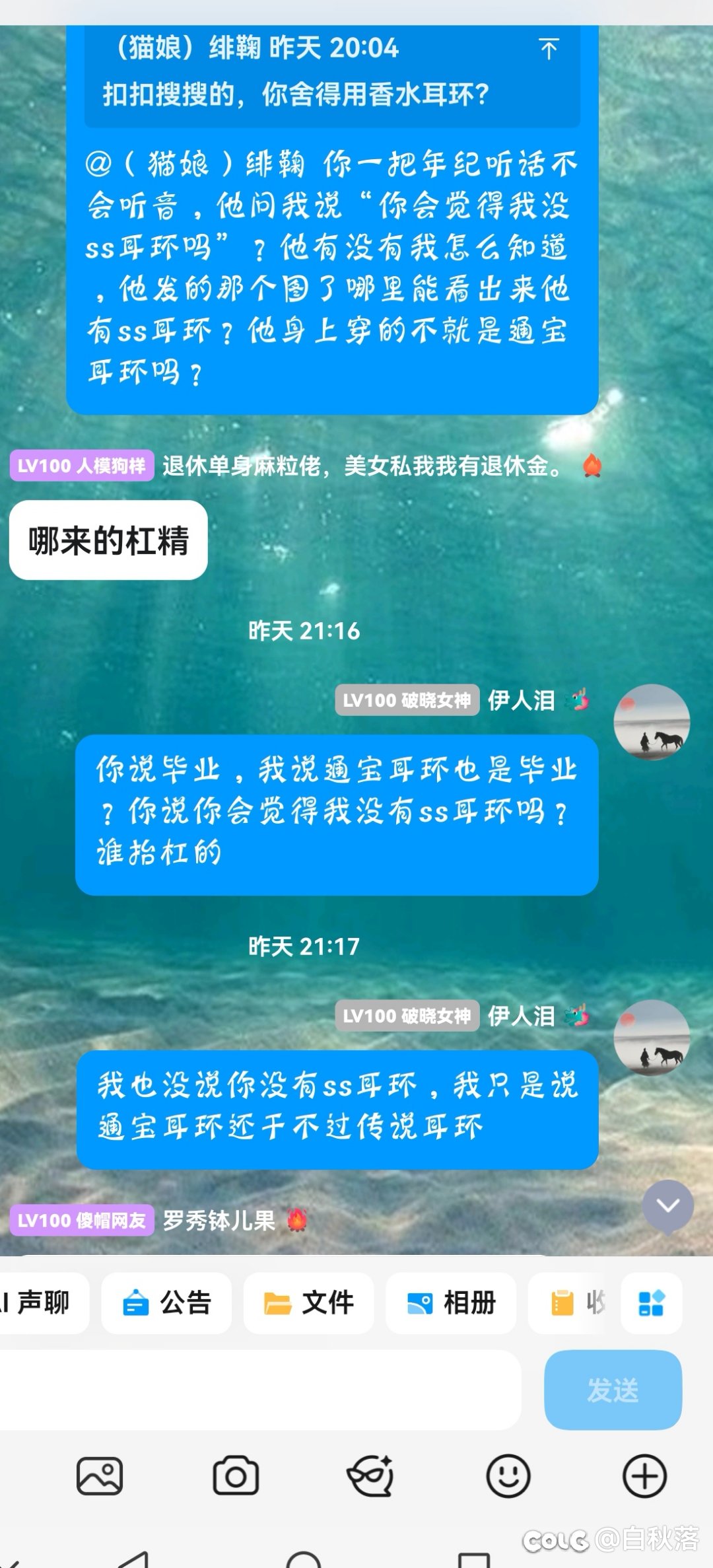This screenshot has width=713, height=1568.
Task: Tap the 发送 send button
Action: tap(613, 1390)
